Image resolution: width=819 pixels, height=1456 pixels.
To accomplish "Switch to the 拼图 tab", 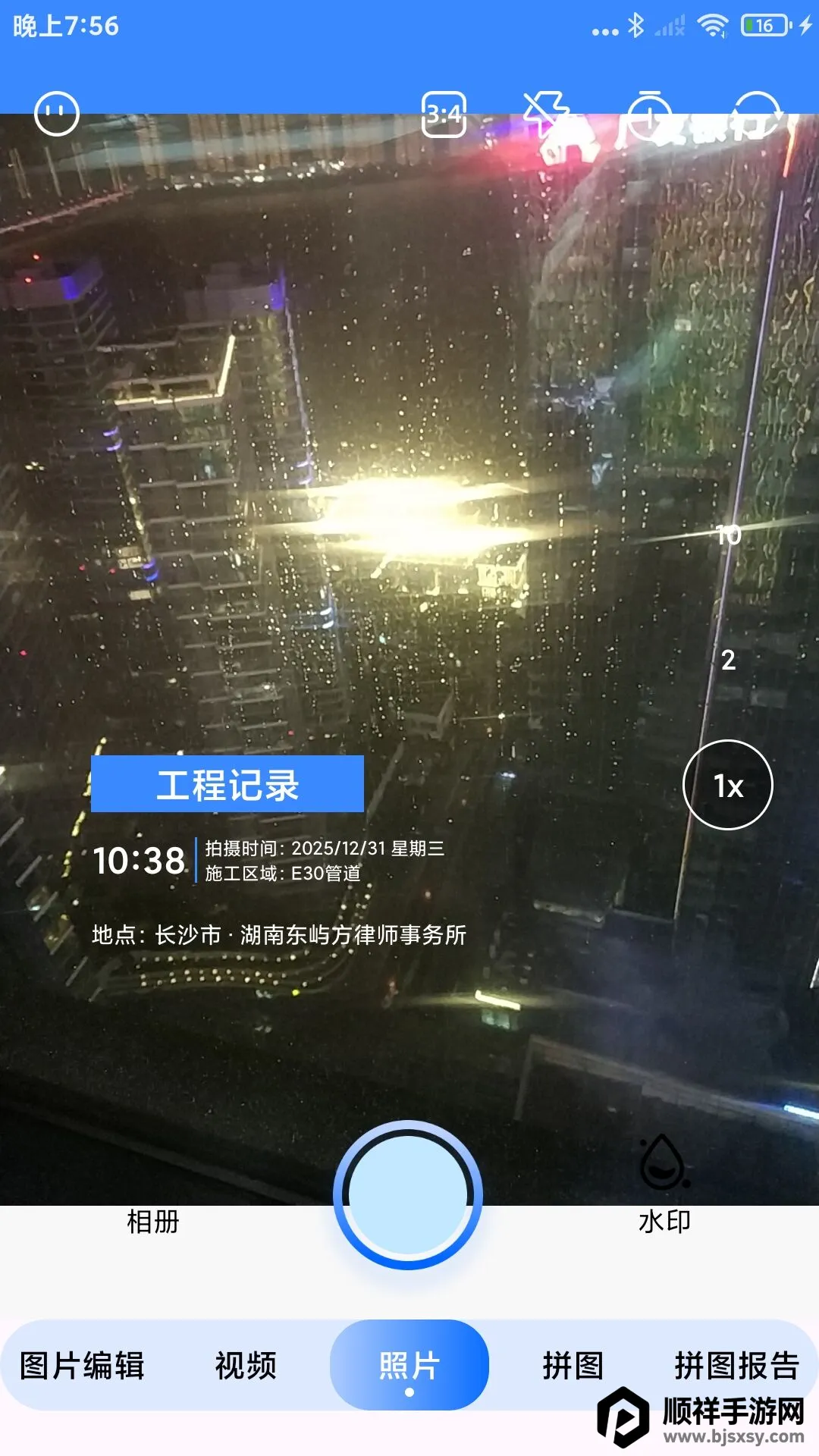I will 573,1366.
